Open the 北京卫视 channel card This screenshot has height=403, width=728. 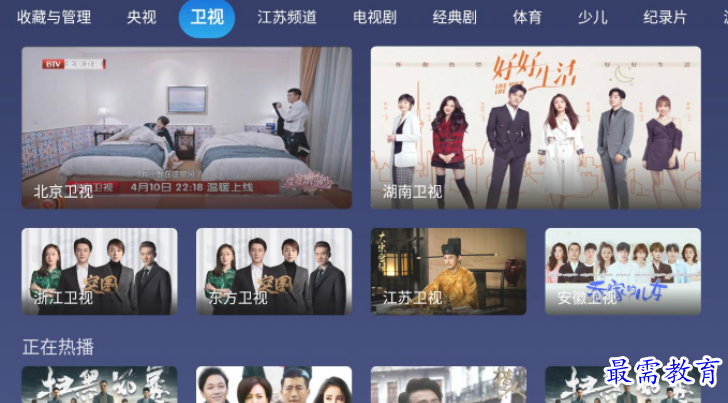tap(187, 128)
